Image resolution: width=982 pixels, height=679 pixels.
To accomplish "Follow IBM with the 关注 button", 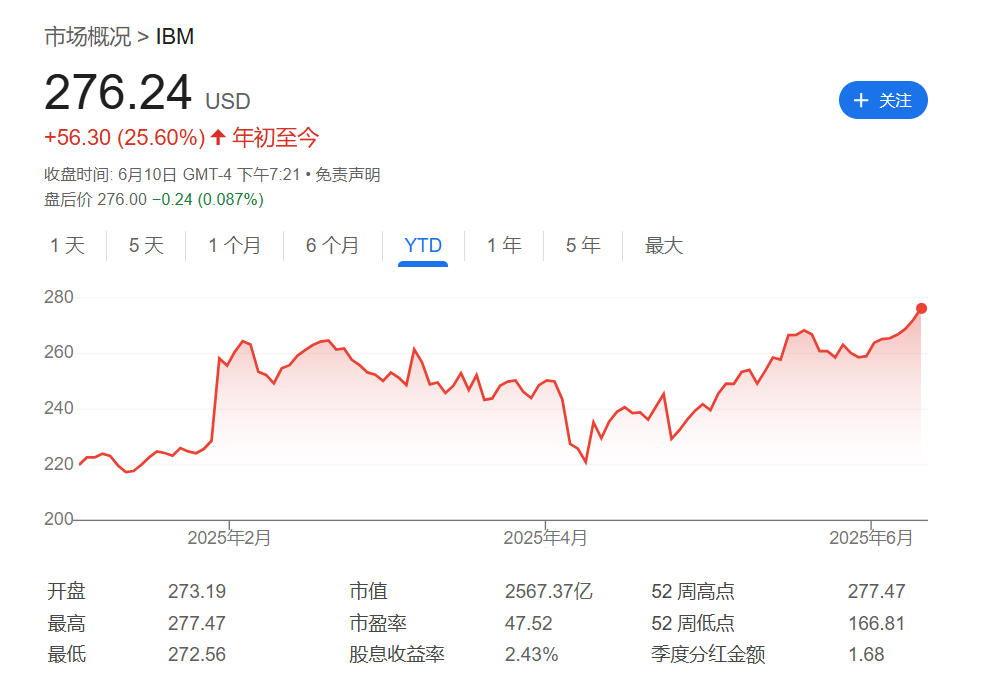I will tap(883, 100).
